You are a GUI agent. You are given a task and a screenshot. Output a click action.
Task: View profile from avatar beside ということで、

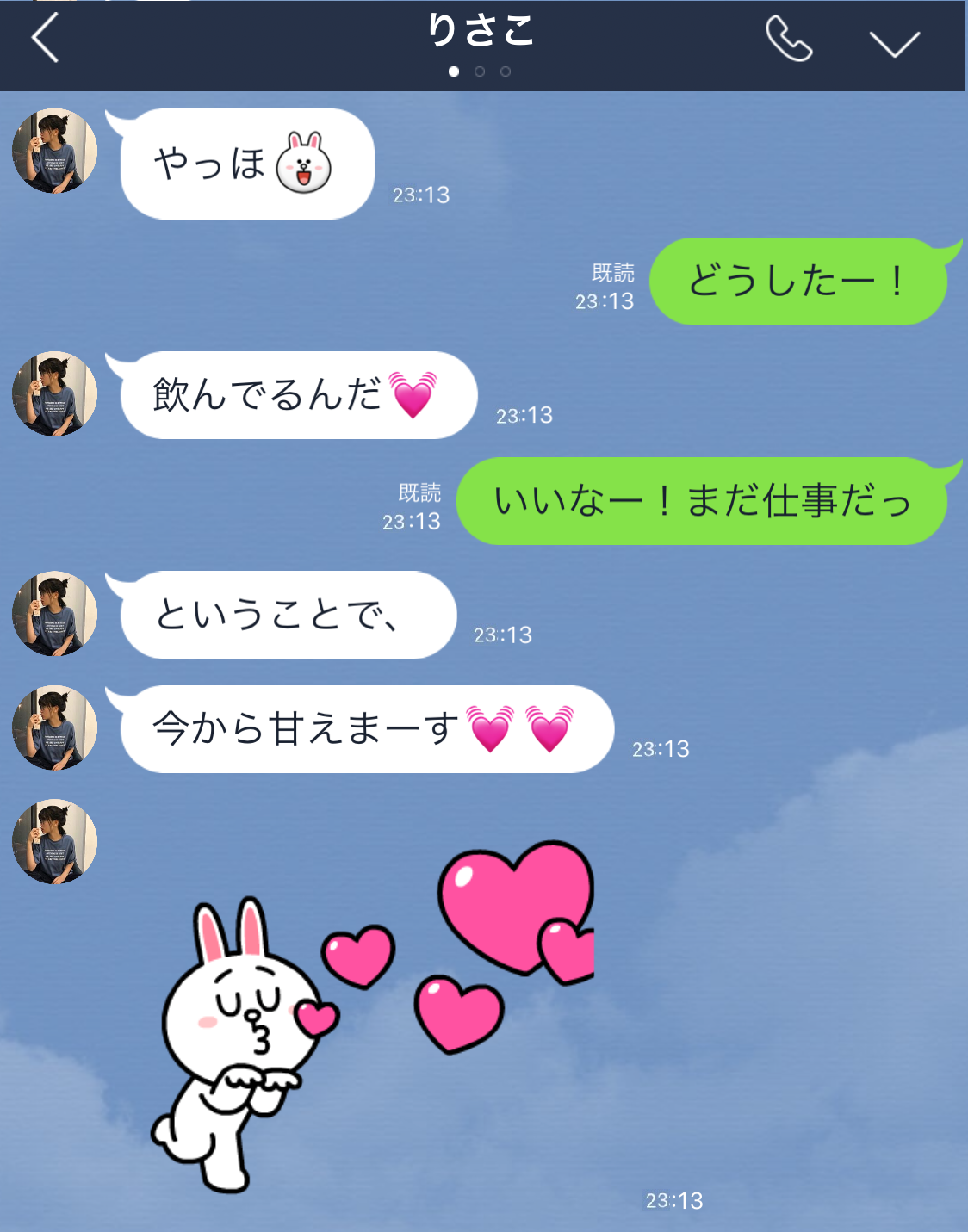pyautogui.click(x=54, y=614)
